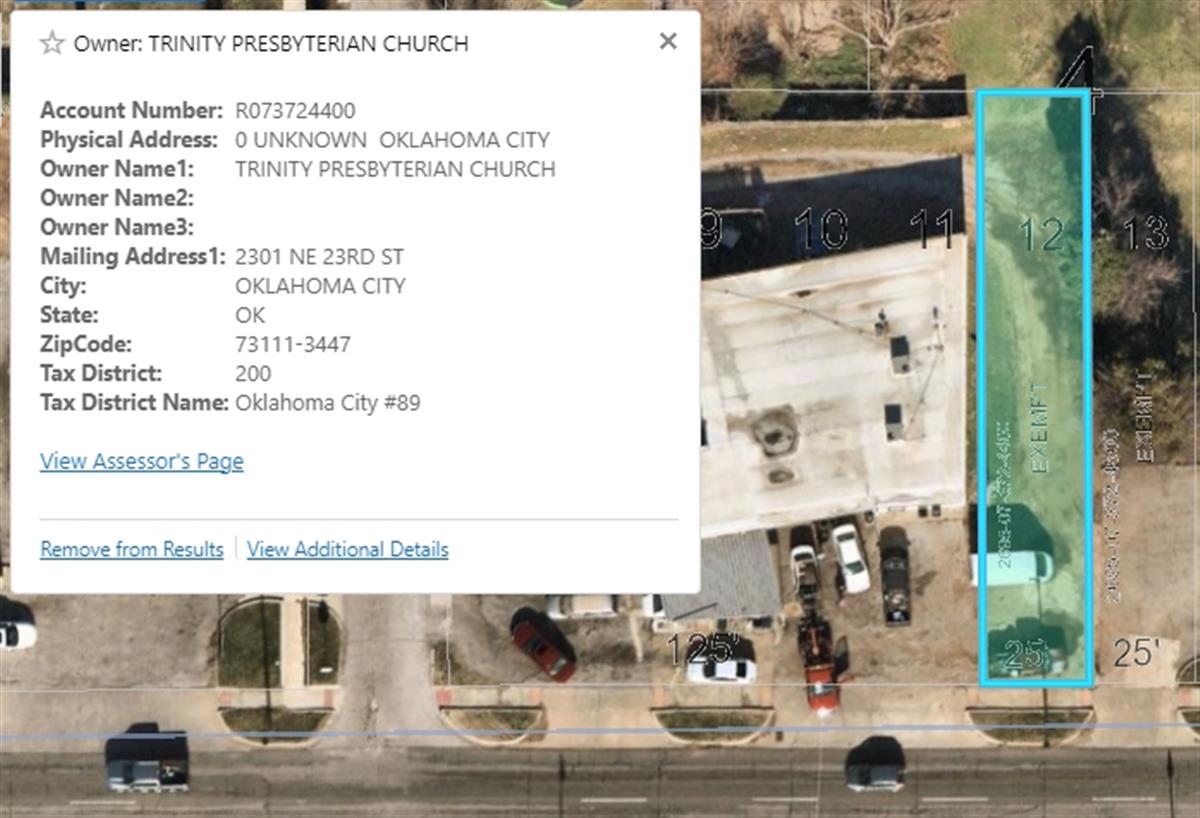
Task: Remove this parcel from results
Action: [x=131, y=549]
